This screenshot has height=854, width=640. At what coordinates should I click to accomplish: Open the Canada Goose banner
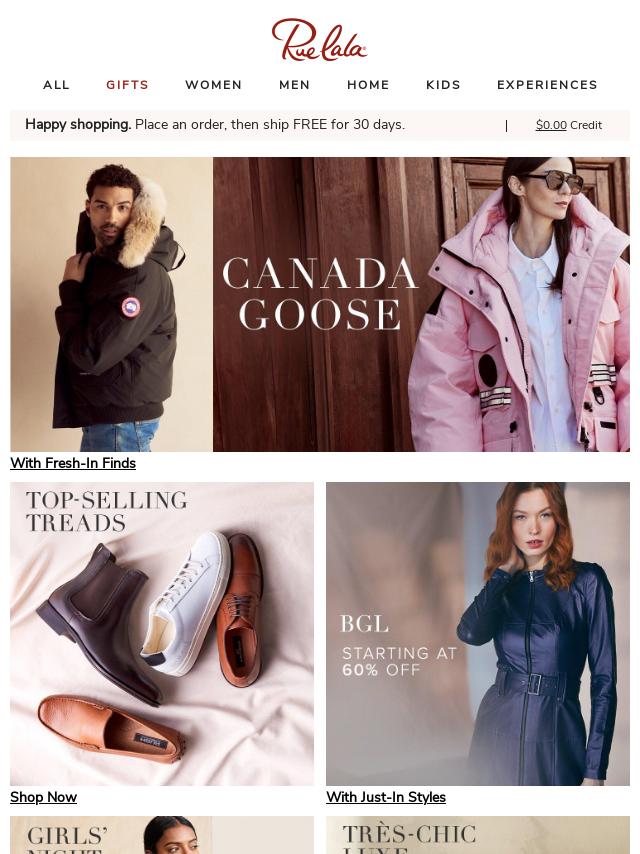tap(320, 304)
